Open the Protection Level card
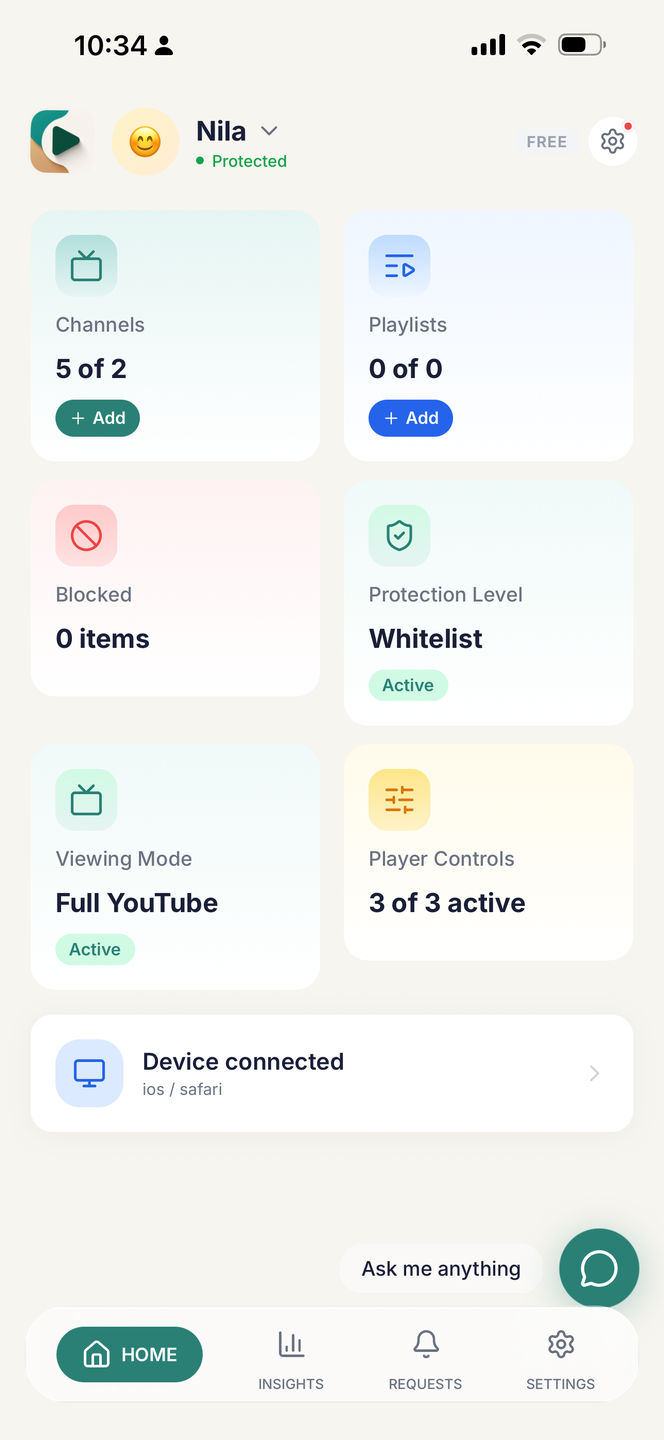664x1440 pixels. (488, 603)
